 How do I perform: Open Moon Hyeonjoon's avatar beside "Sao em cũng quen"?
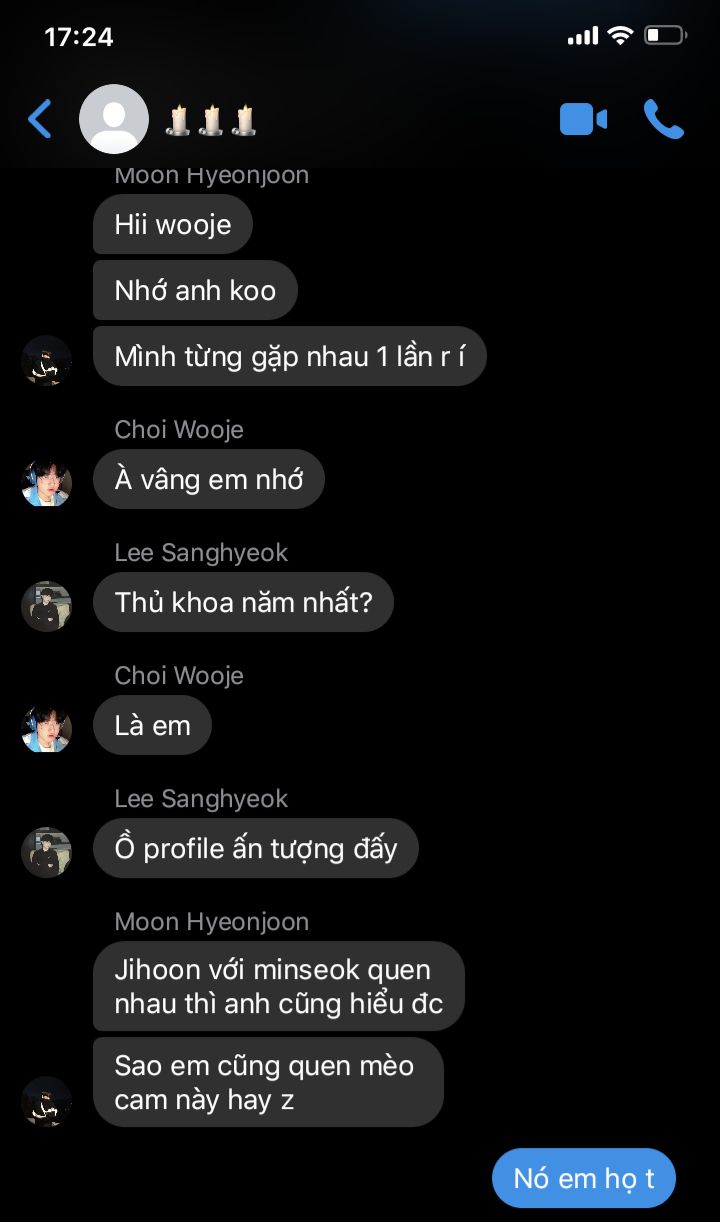point(47,1101)
